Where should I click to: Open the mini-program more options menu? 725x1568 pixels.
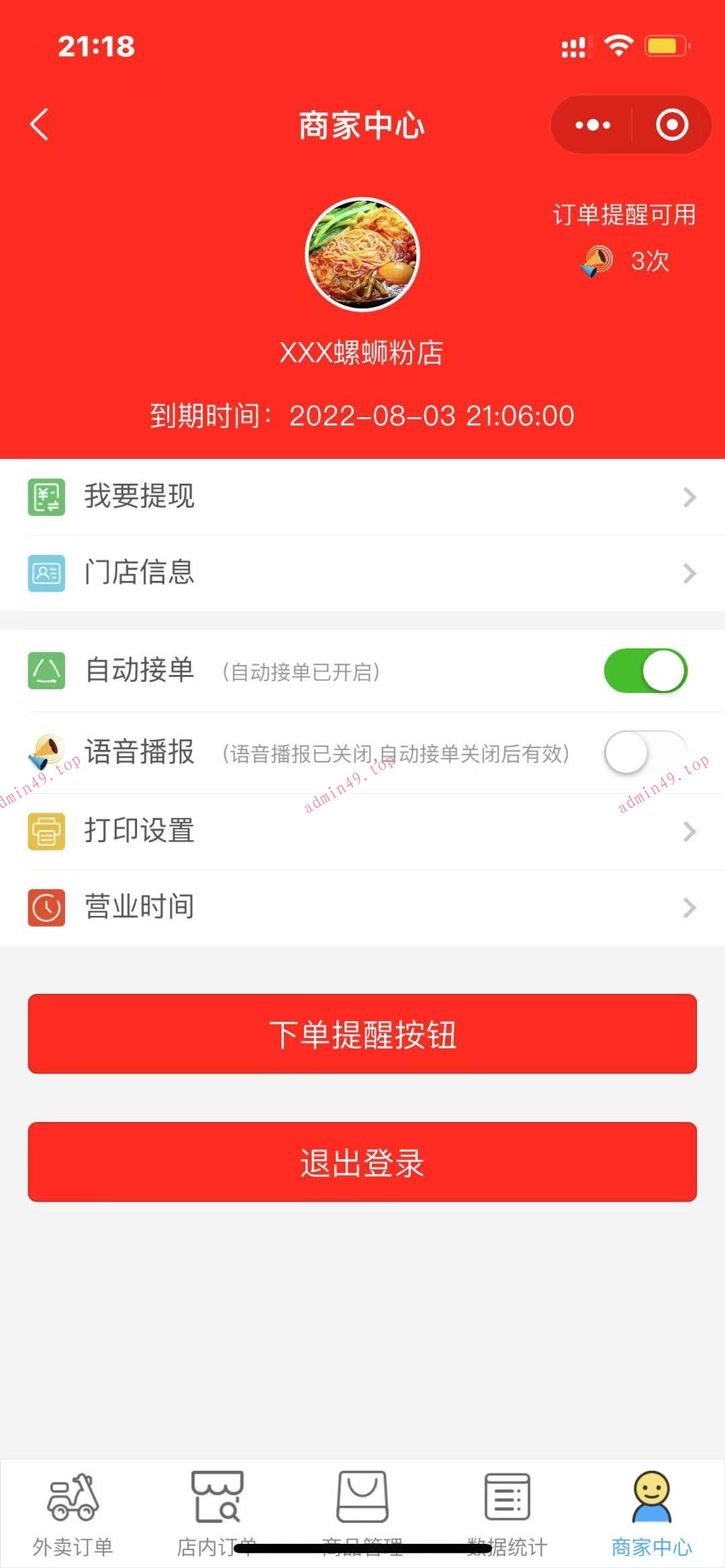(x=591, y=124)
